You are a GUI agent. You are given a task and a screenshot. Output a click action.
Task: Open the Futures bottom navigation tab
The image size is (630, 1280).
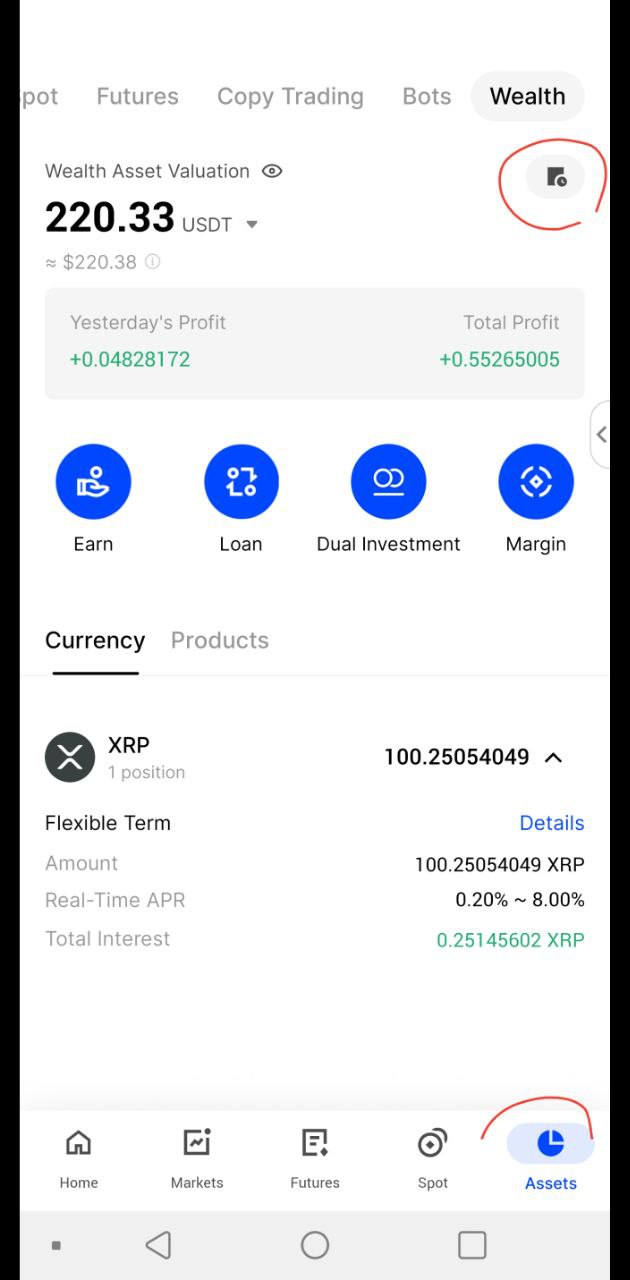[x=315, y=1159]
